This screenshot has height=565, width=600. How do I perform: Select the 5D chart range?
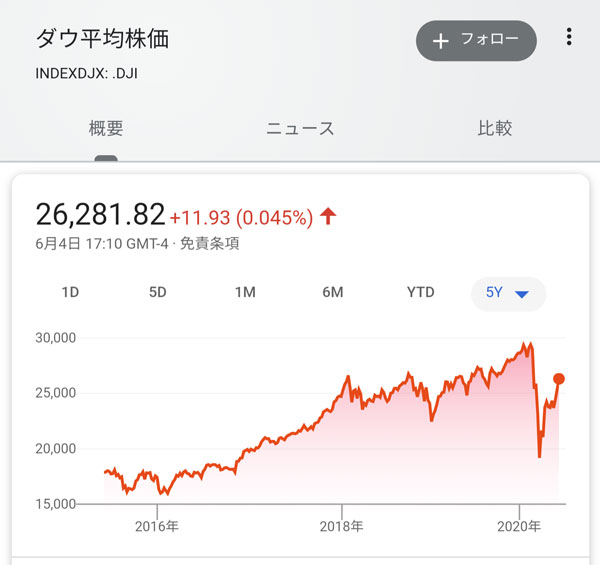[x=158, y=293]
